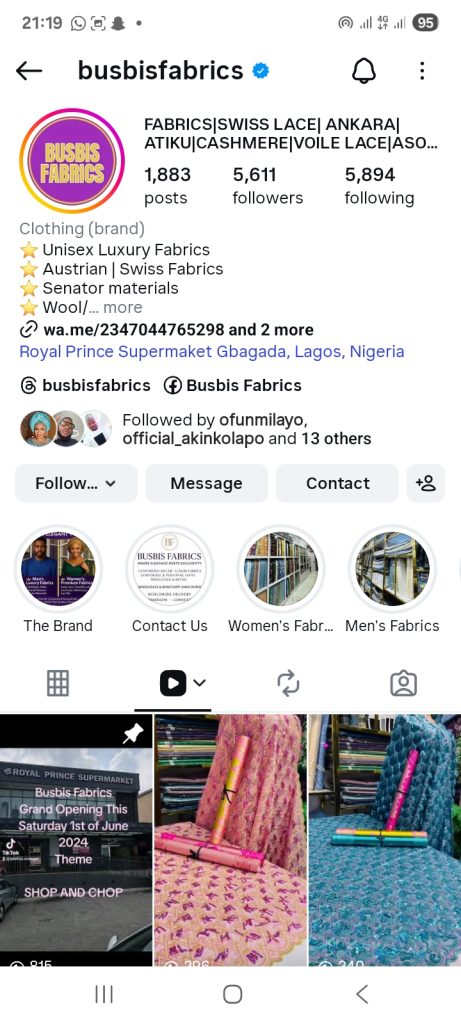
Task: View 'The Brand' story highlight
Action: 58,568
